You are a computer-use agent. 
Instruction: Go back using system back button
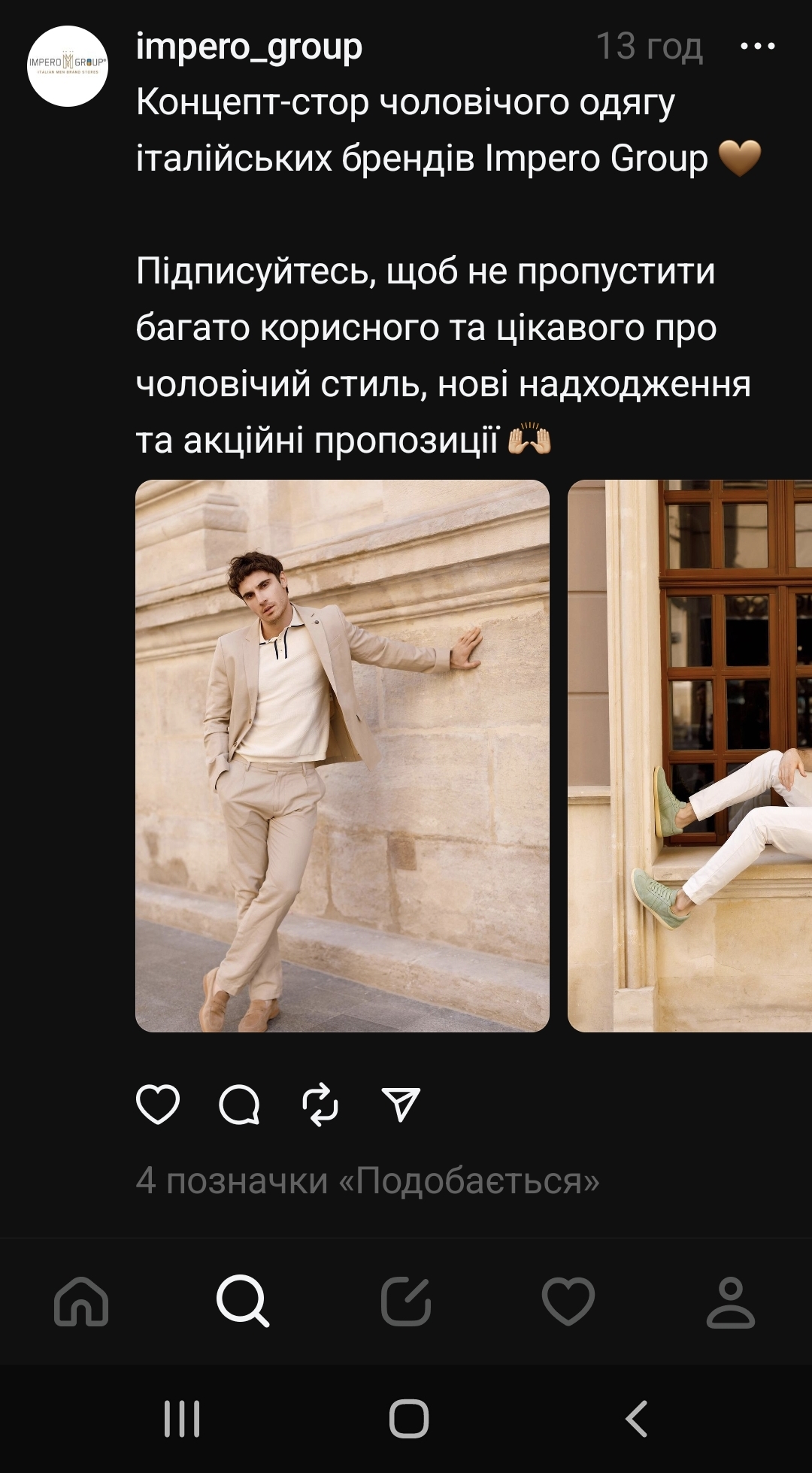point(636,1419)
